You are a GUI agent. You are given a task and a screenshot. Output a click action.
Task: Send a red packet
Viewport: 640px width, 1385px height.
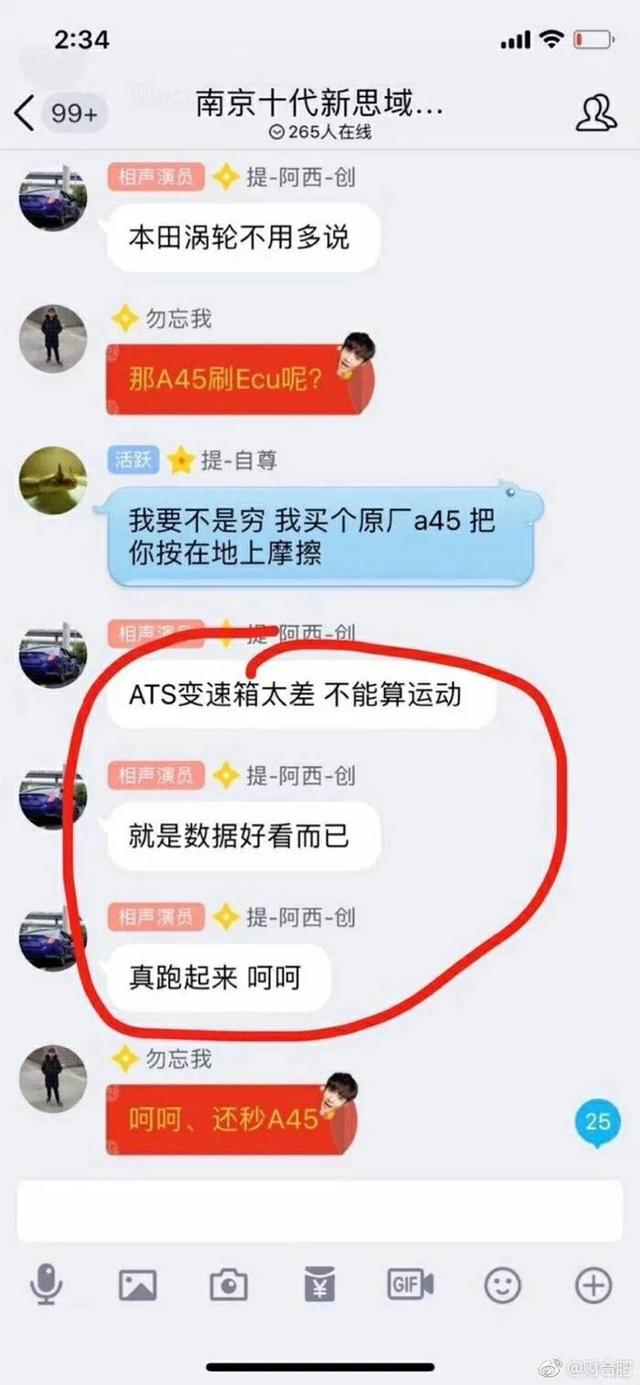pos(319,1284)
